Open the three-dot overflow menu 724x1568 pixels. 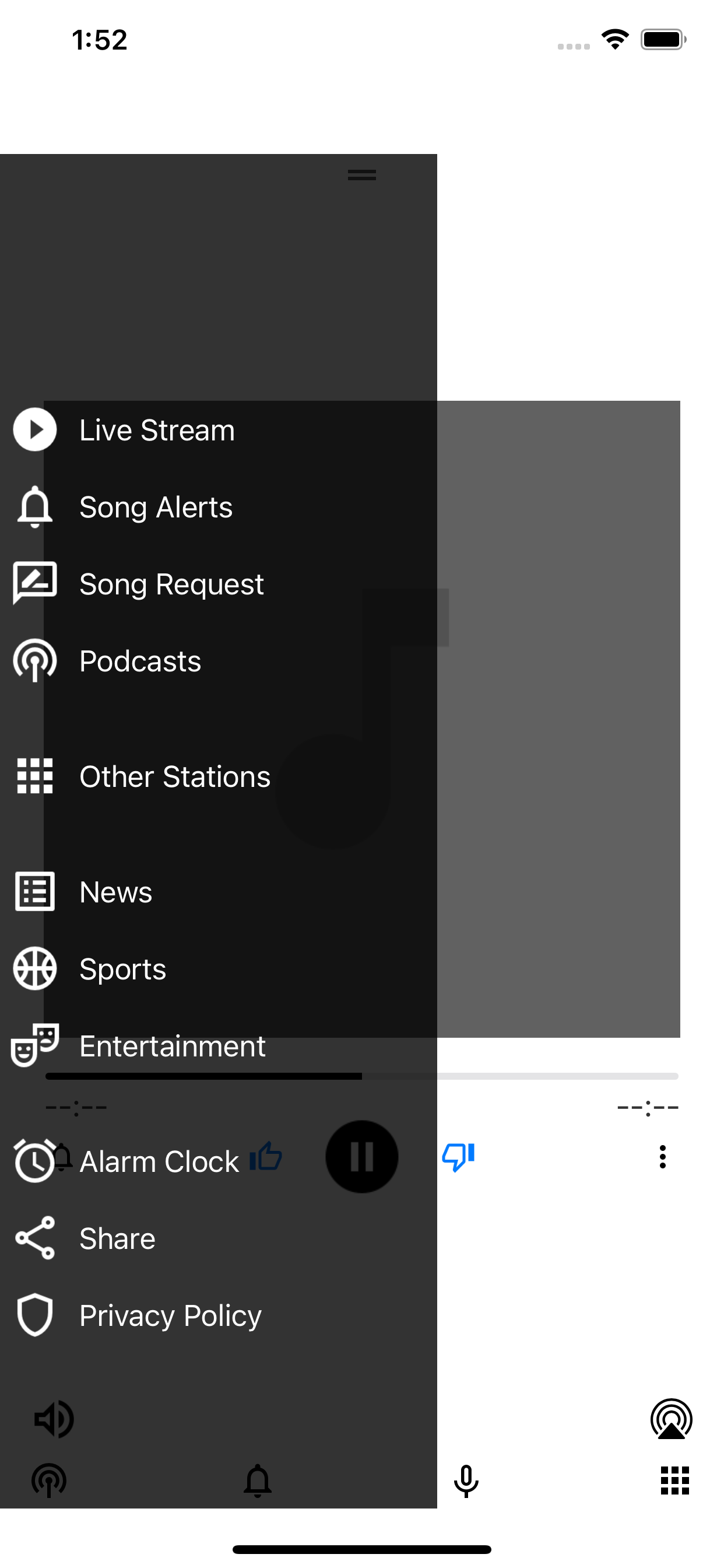pos(663,1157)
